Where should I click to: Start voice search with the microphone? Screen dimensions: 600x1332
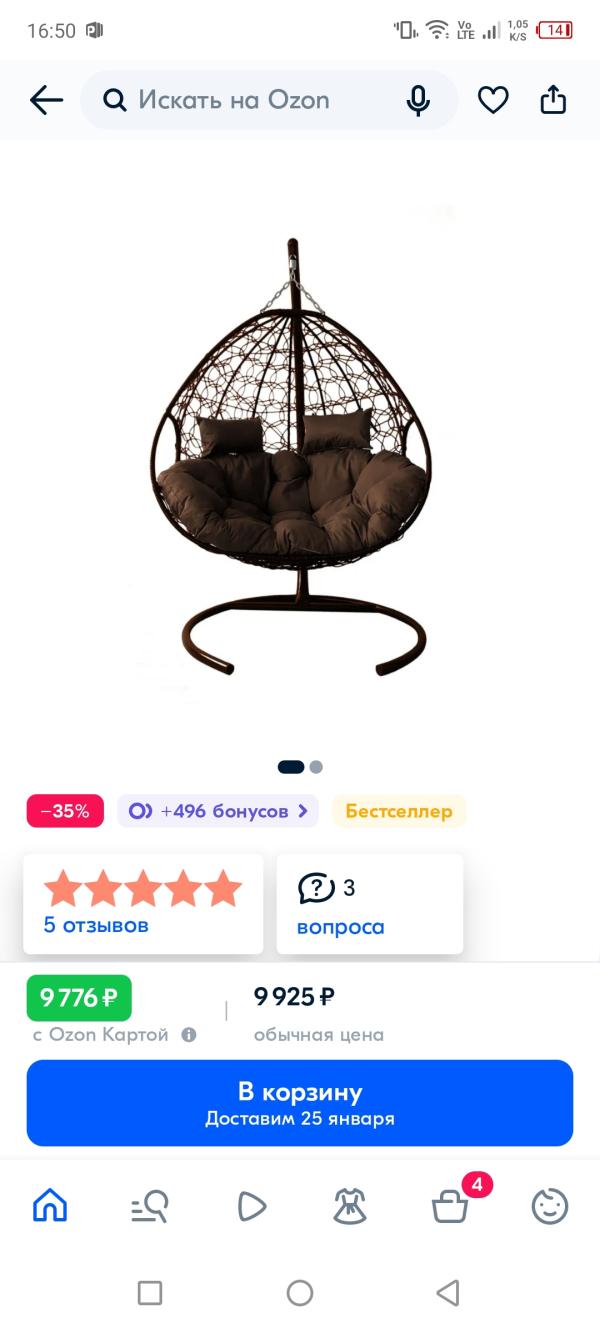coord(418,100)
